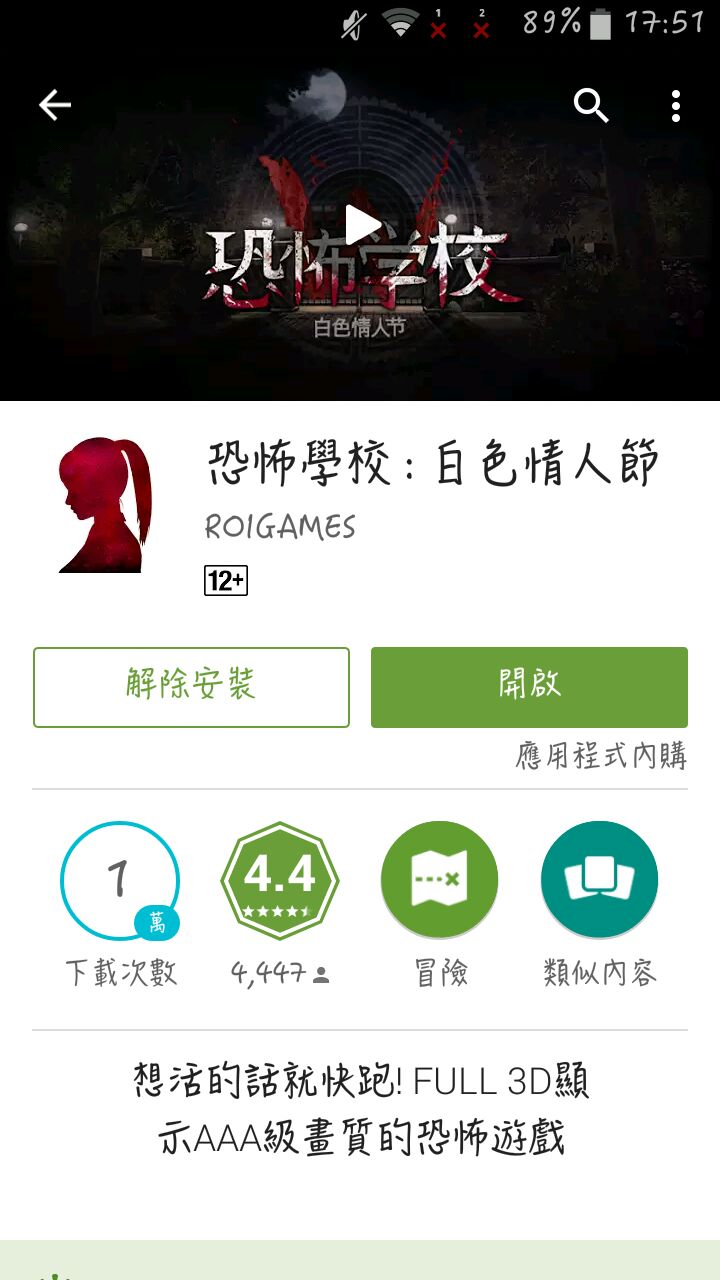Open search with the magnifier icon
The width and height of the screenshot is (720, 1280).
click(591, 105)
